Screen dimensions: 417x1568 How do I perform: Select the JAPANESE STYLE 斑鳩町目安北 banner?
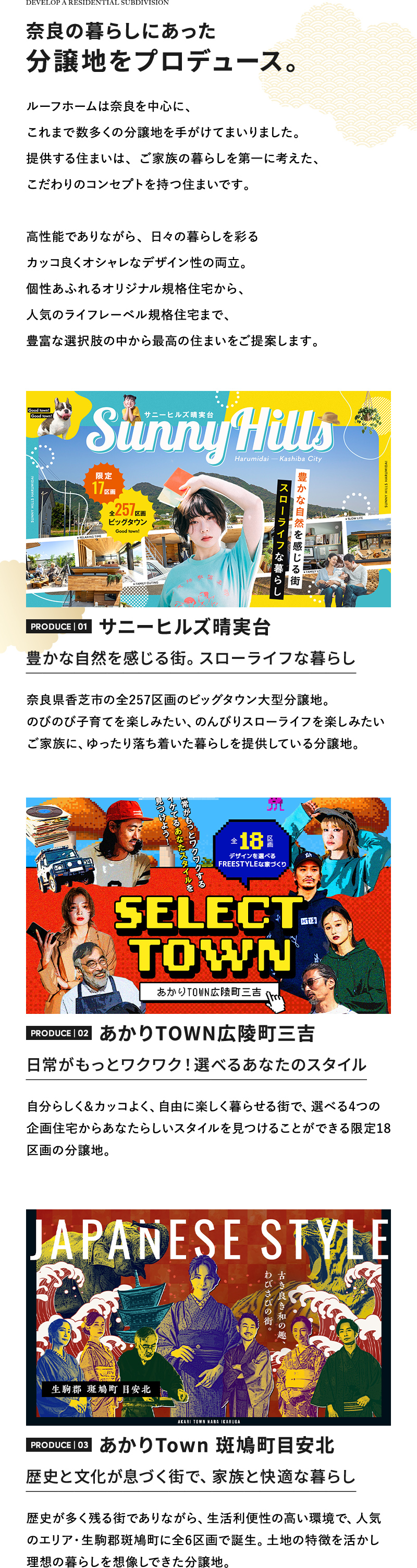point(208,1317)
